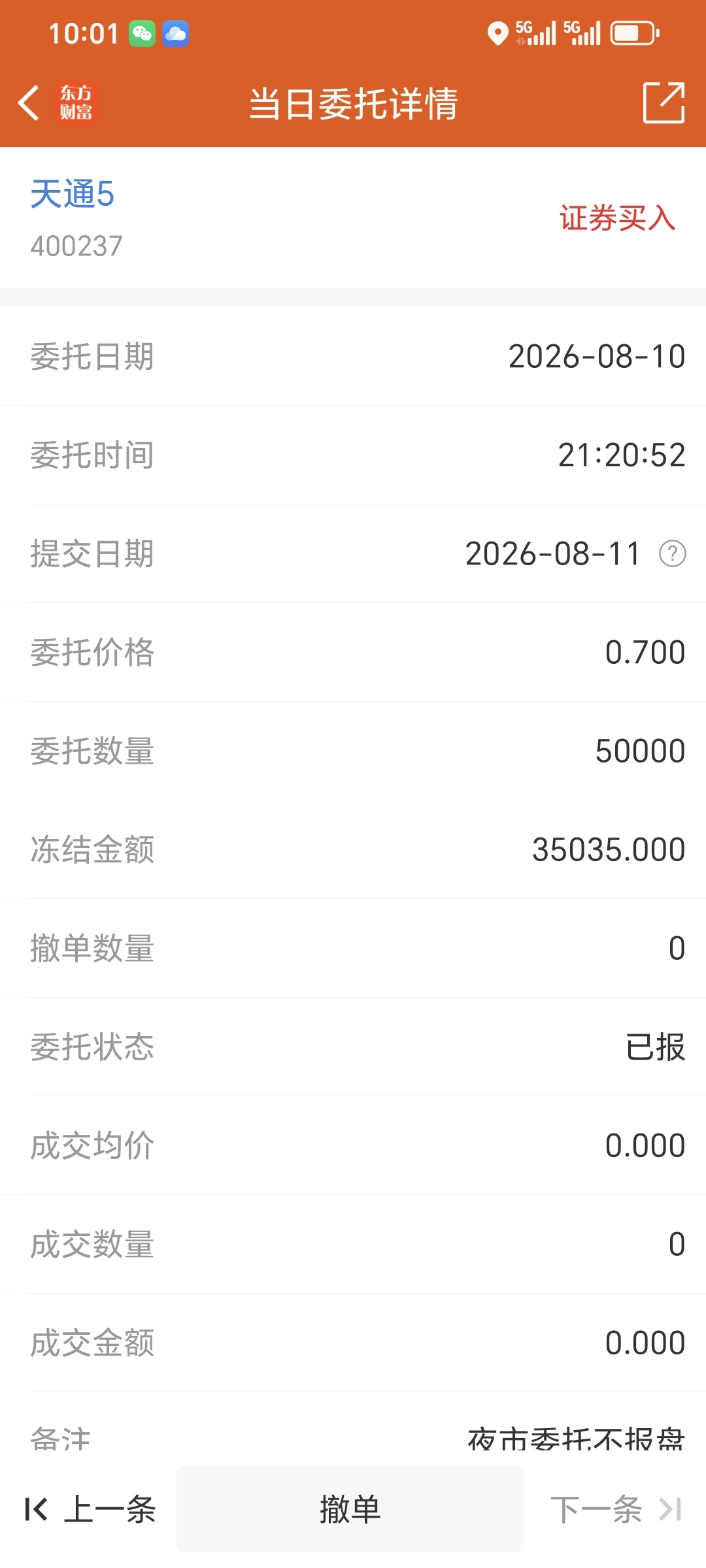Go to the next entry 下一条

[616, 1509]
